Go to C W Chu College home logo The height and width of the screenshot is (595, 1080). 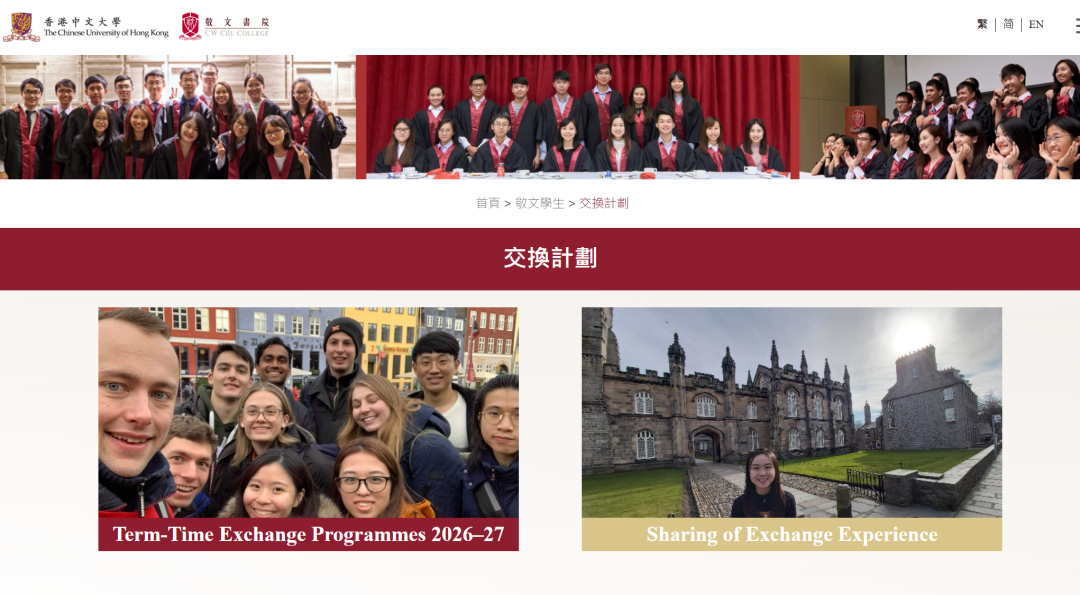224,27
